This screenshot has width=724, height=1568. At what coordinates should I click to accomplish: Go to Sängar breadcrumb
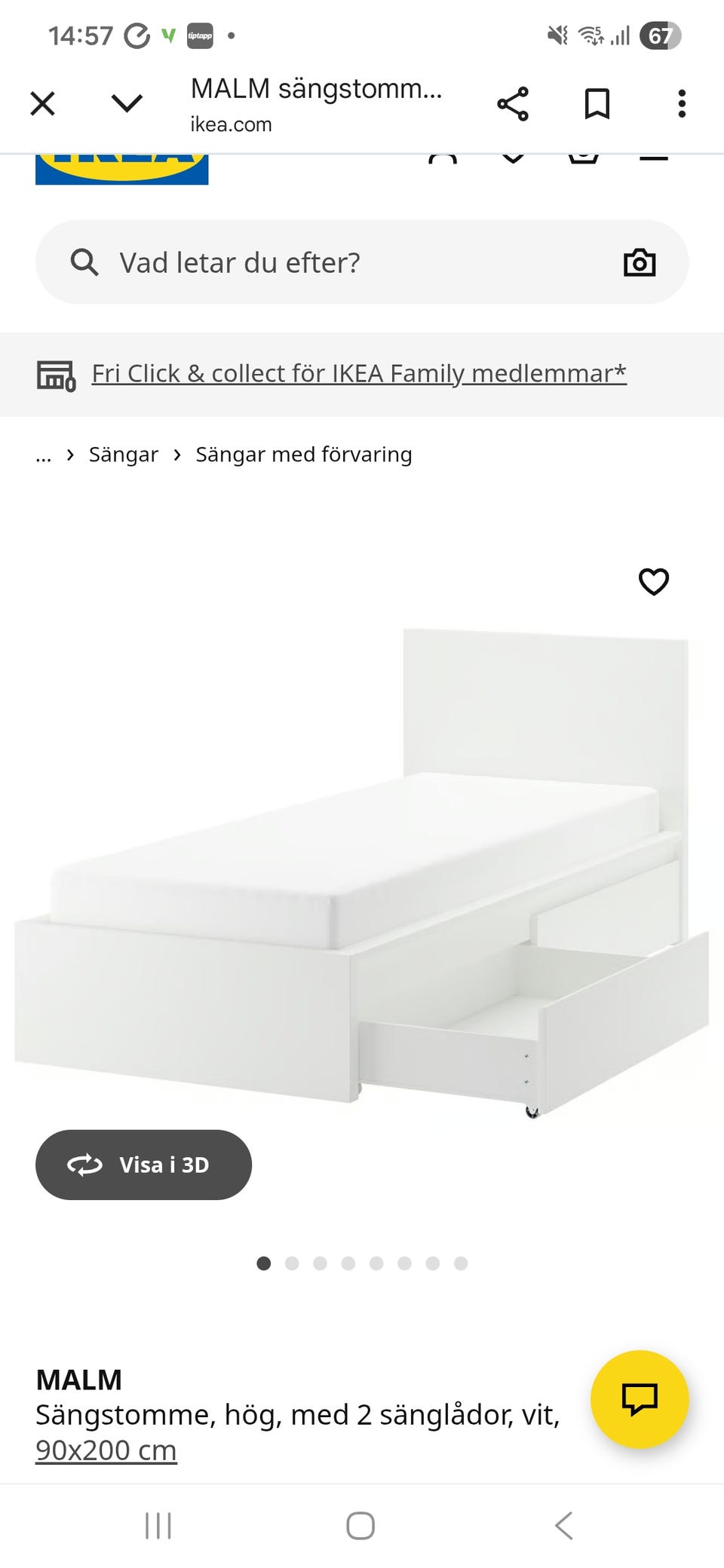[124, 455]
